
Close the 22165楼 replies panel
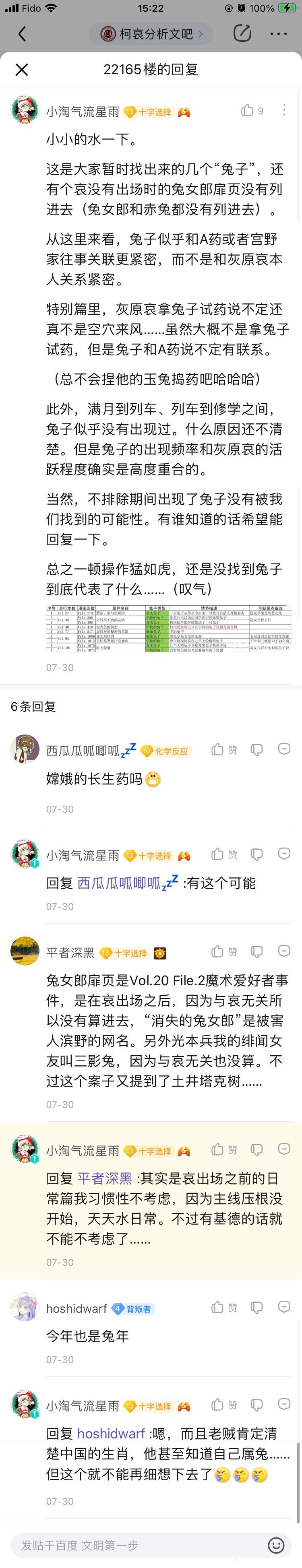tap(21, 69)
